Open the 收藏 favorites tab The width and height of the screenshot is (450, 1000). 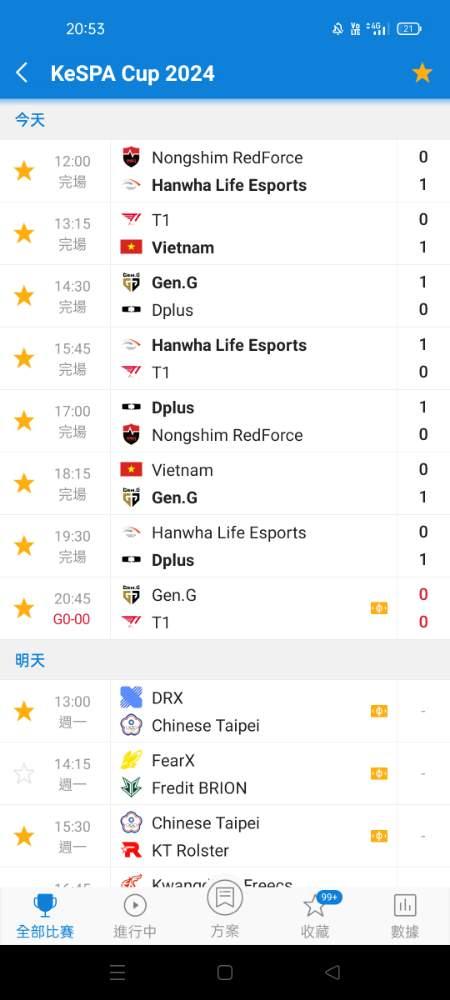(316, 916)
